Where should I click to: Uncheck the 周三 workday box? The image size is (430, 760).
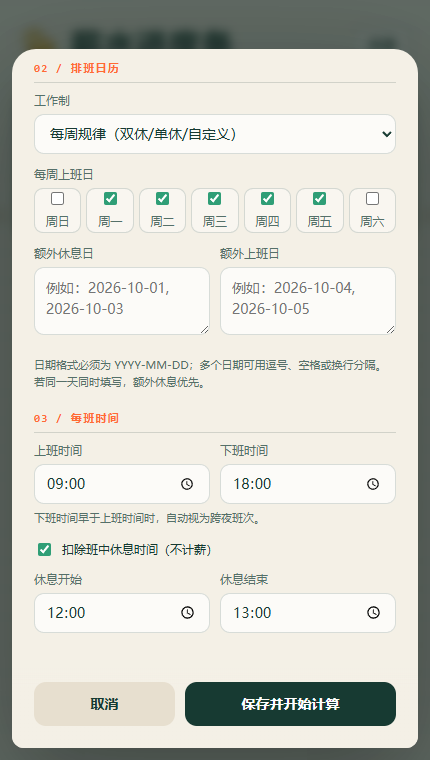click(x=215, y=199)
